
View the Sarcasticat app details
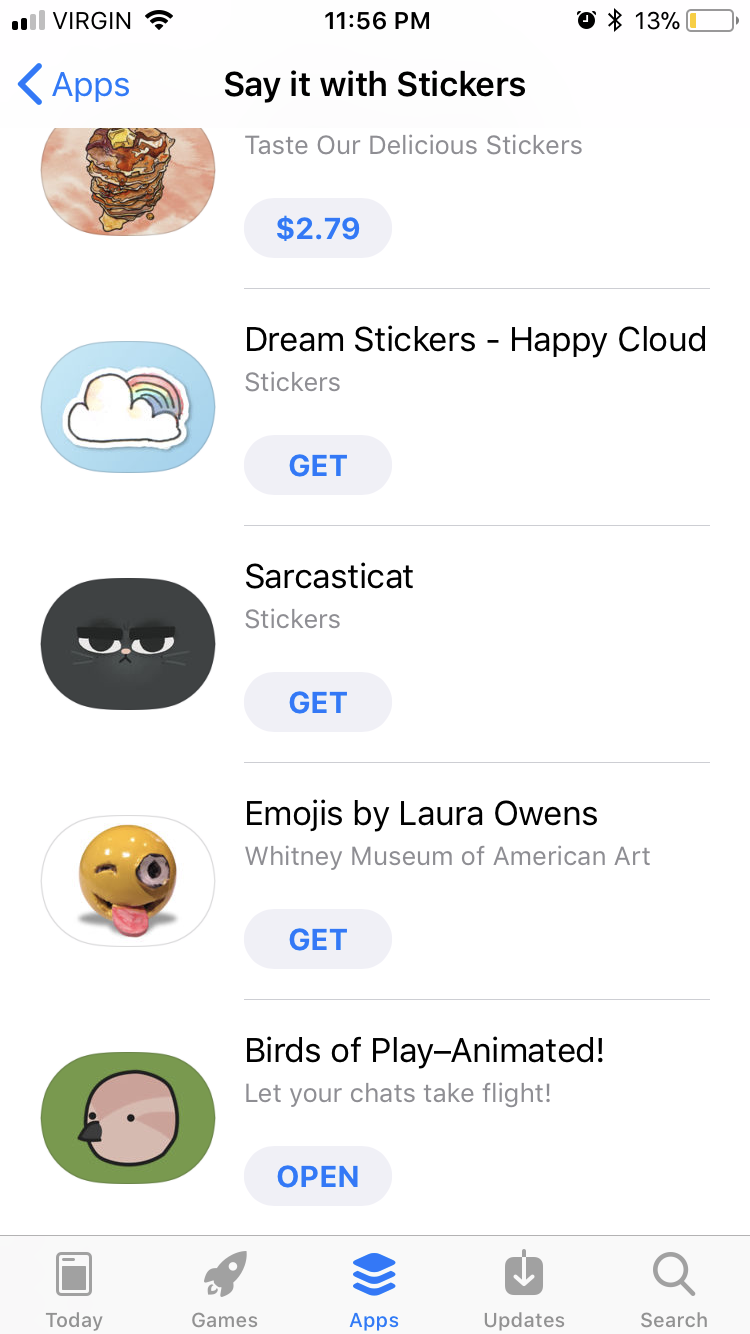click(x=329, y=577)
